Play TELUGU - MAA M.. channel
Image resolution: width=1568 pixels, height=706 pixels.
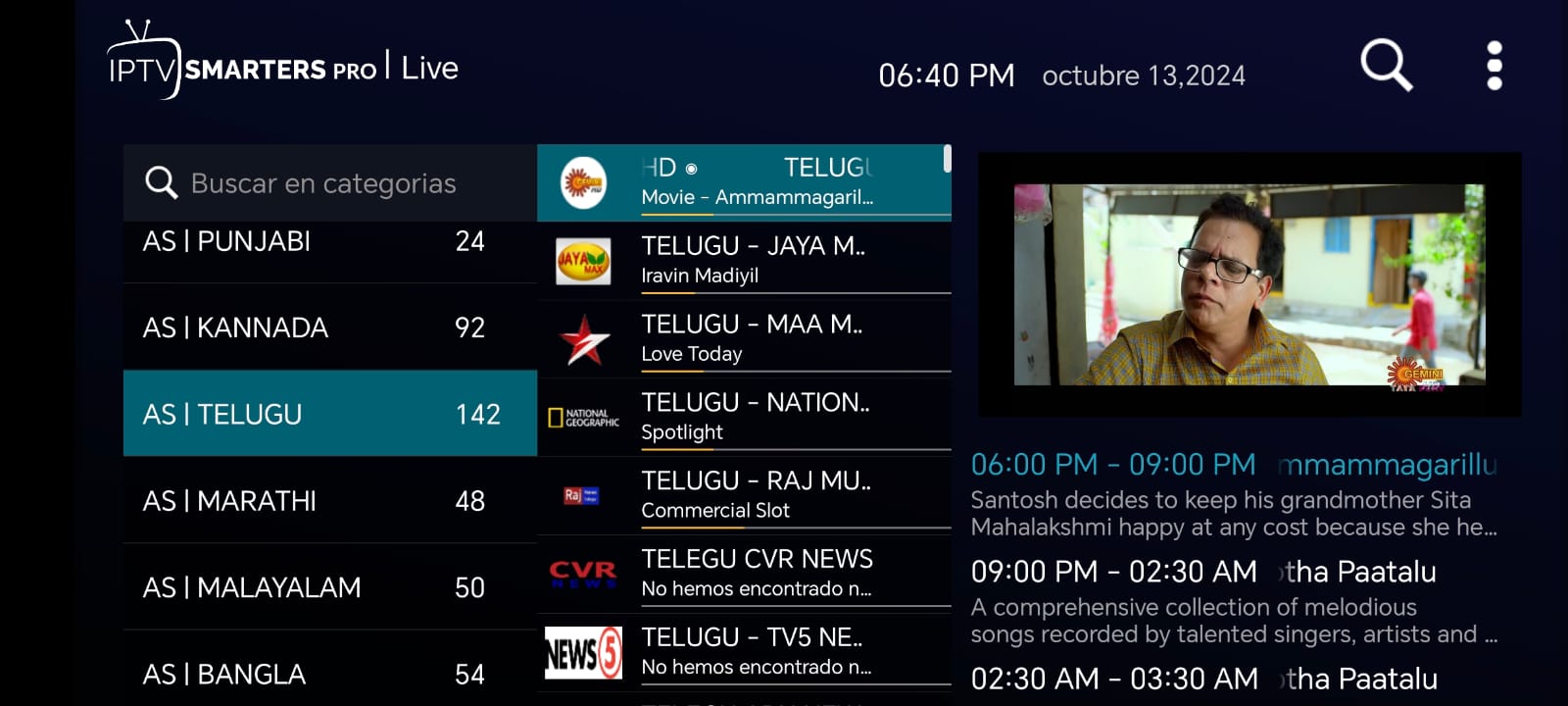745,337
